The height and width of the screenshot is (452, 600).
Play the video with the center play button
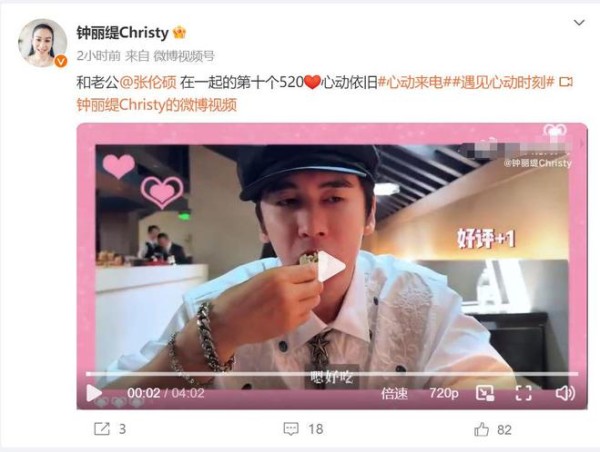click(x=329, y=265)
